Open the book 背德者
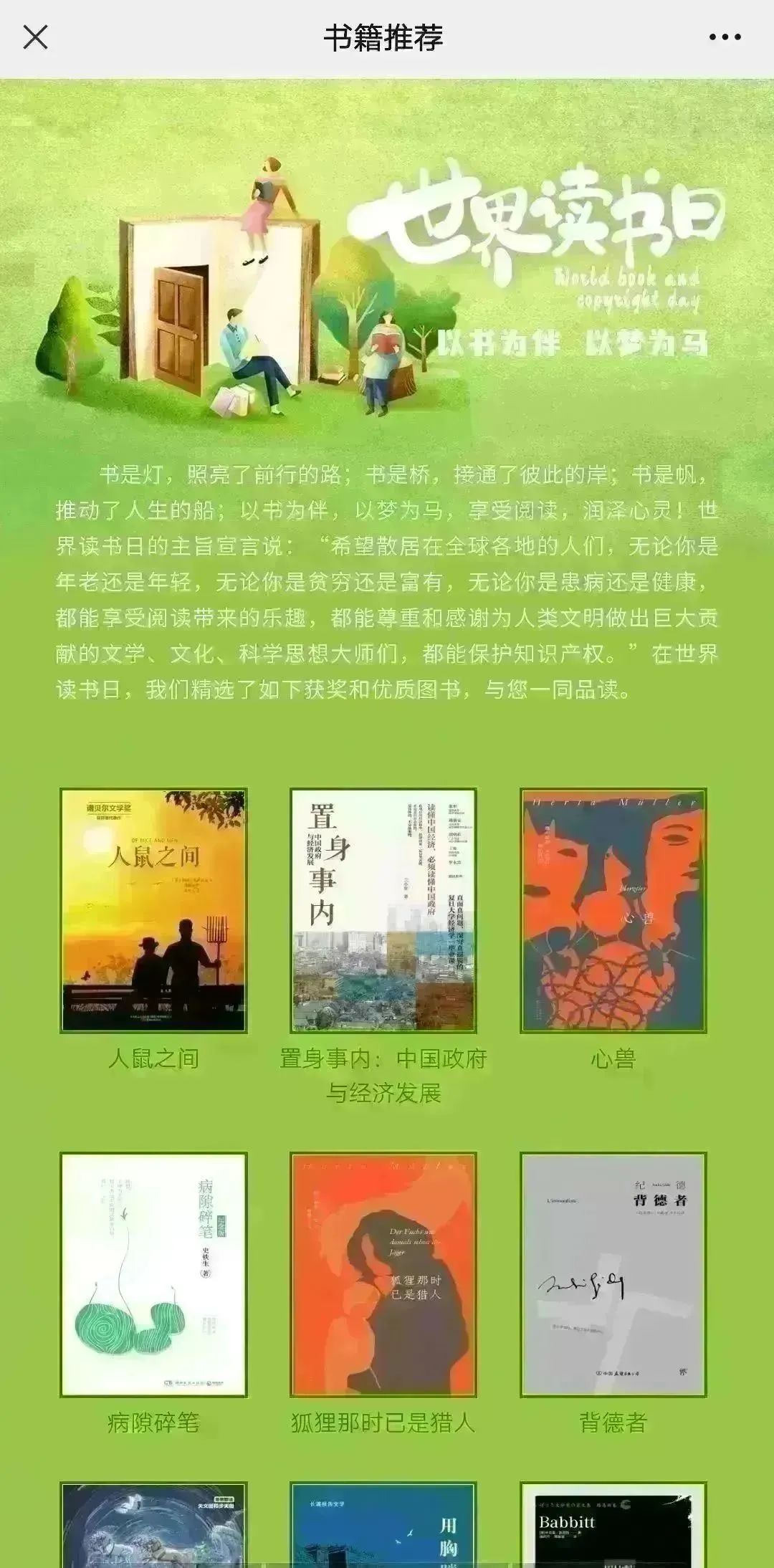 613,1274
